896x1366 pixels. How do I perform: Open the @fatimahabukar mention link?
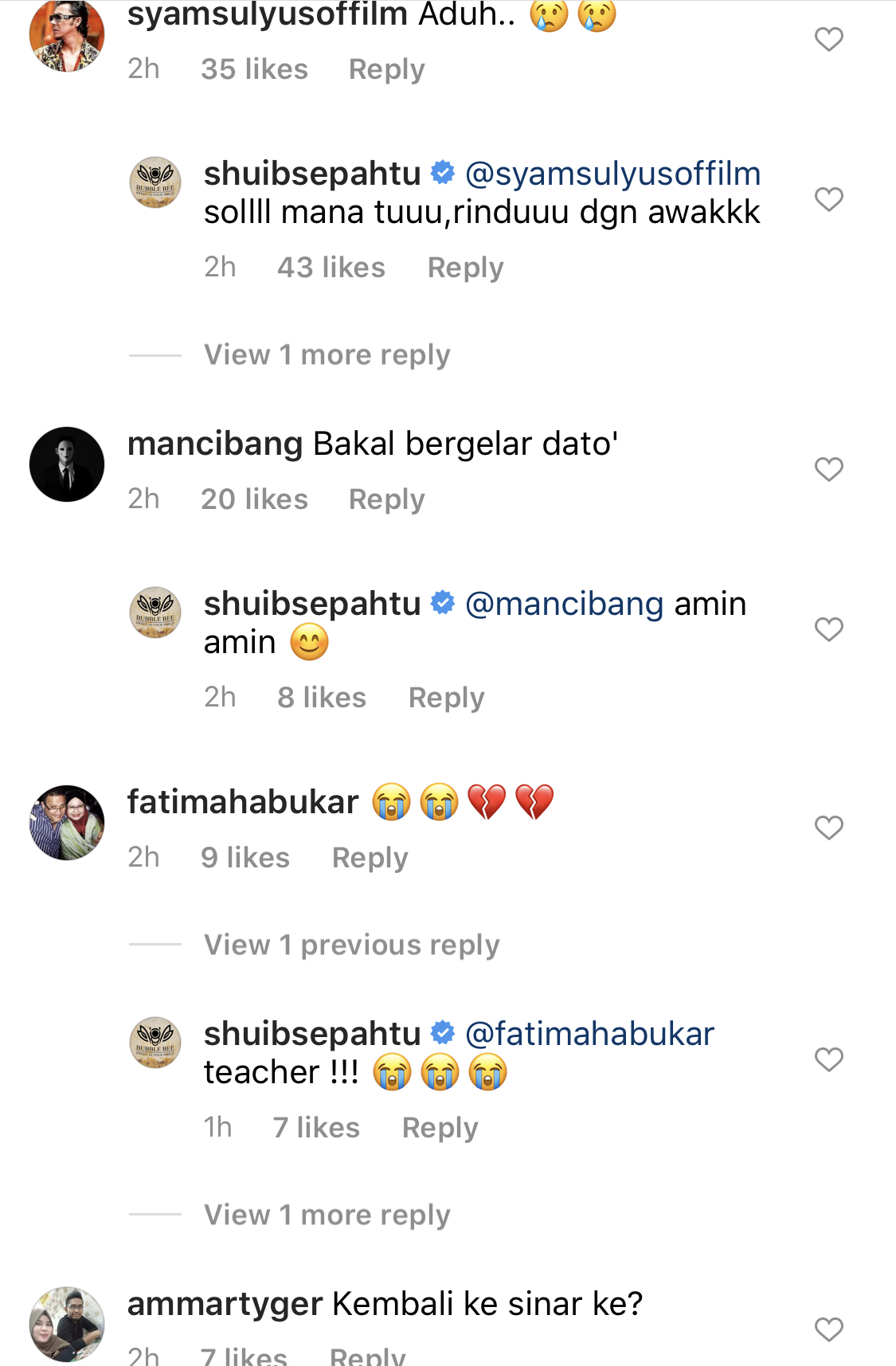(589, 1034)
